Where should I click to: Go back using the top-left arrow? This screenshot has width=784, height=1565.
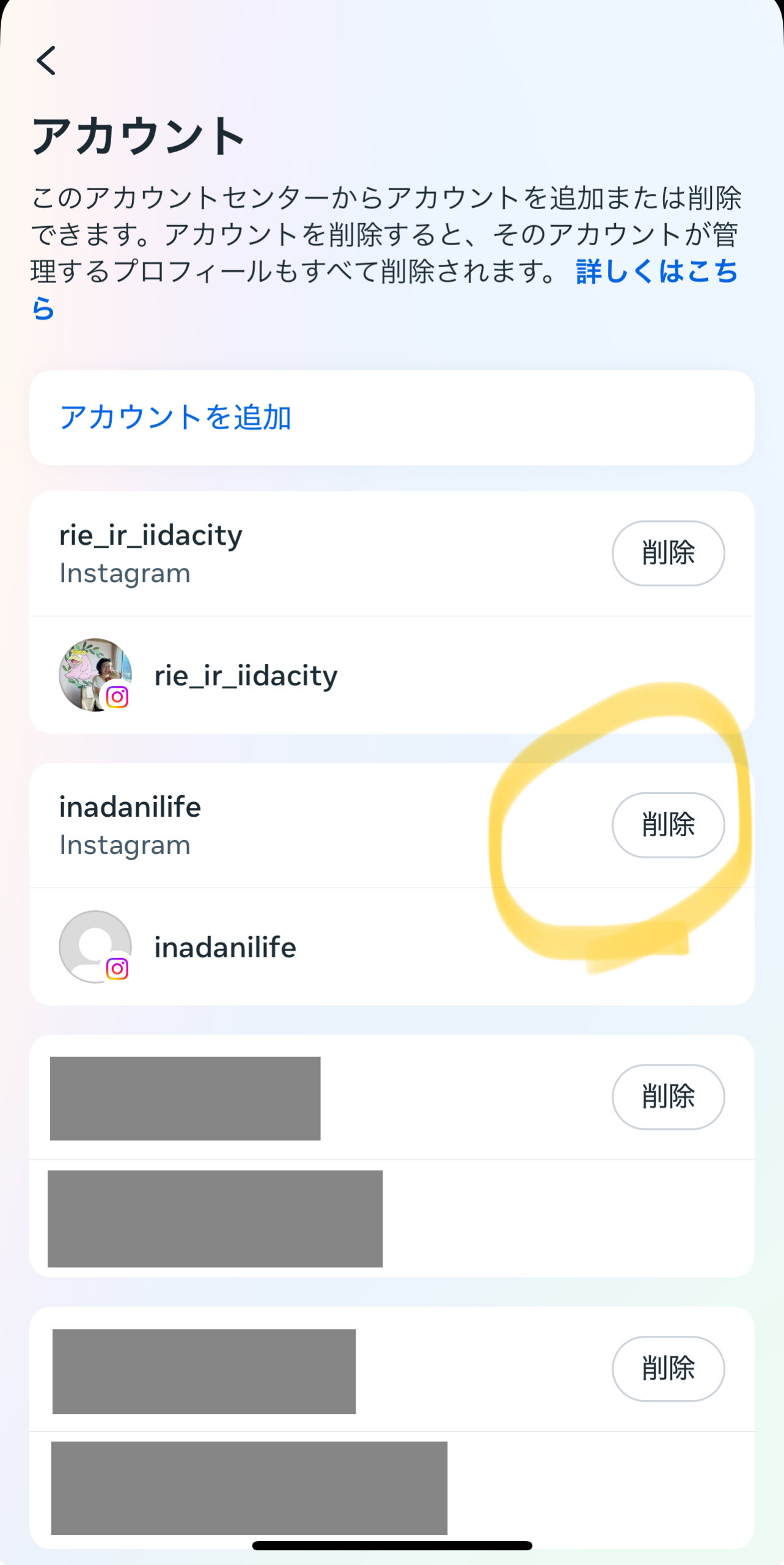coord(46,61)
